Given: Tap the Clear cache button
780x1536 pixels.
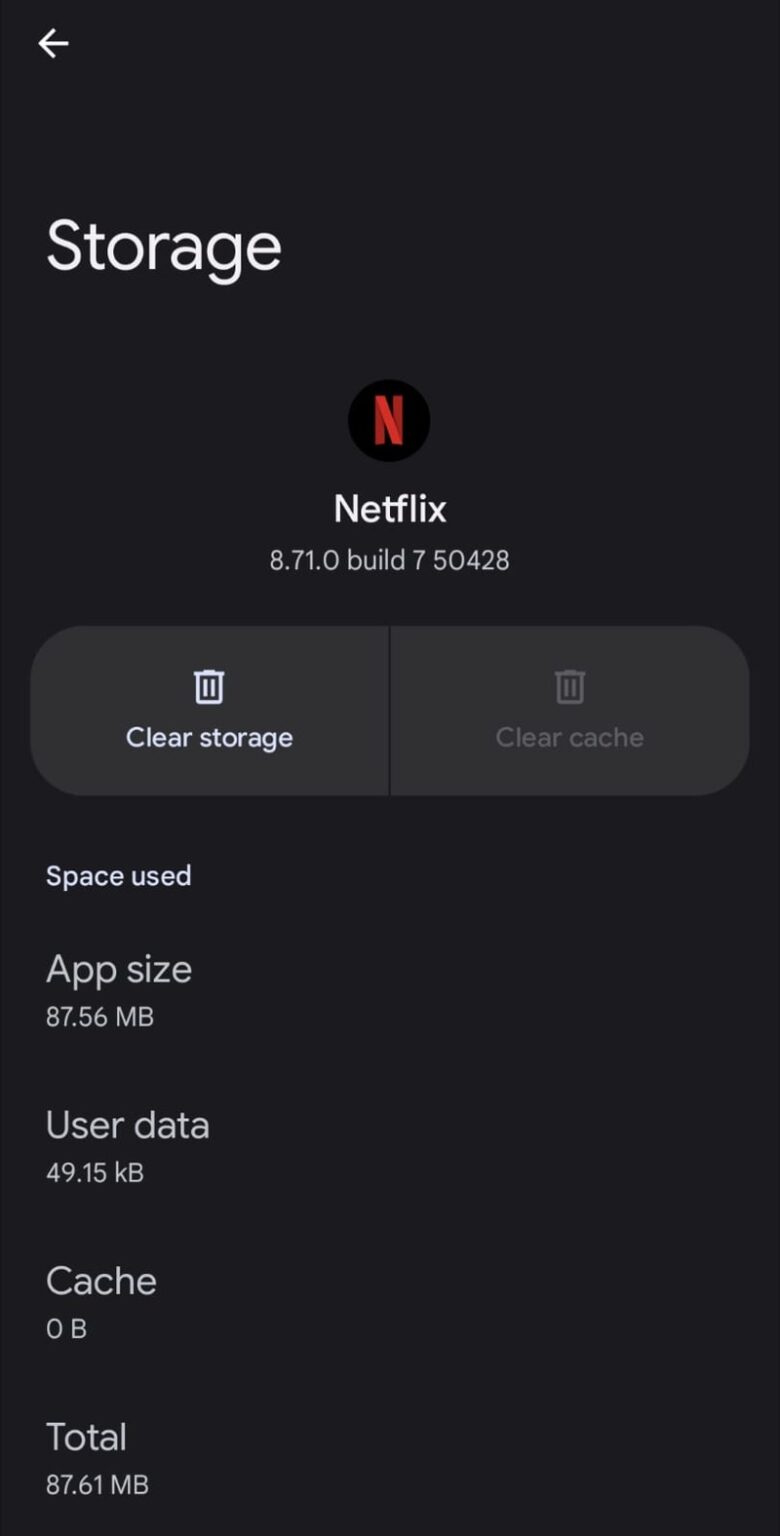Looking at the screenshot, I should 569,711.
